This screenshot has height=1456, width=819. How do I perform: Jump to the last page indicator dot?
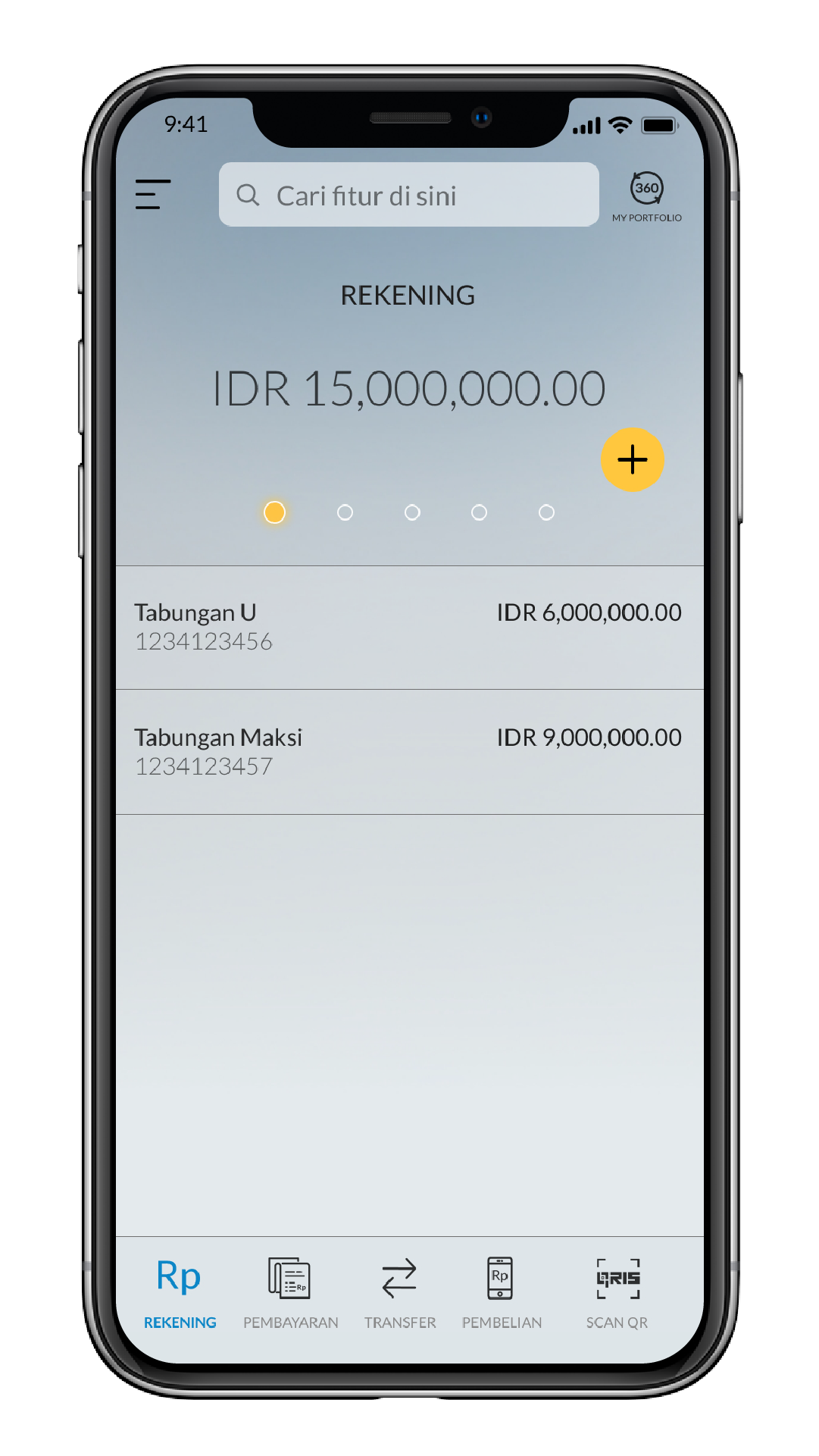pos(546,513)
